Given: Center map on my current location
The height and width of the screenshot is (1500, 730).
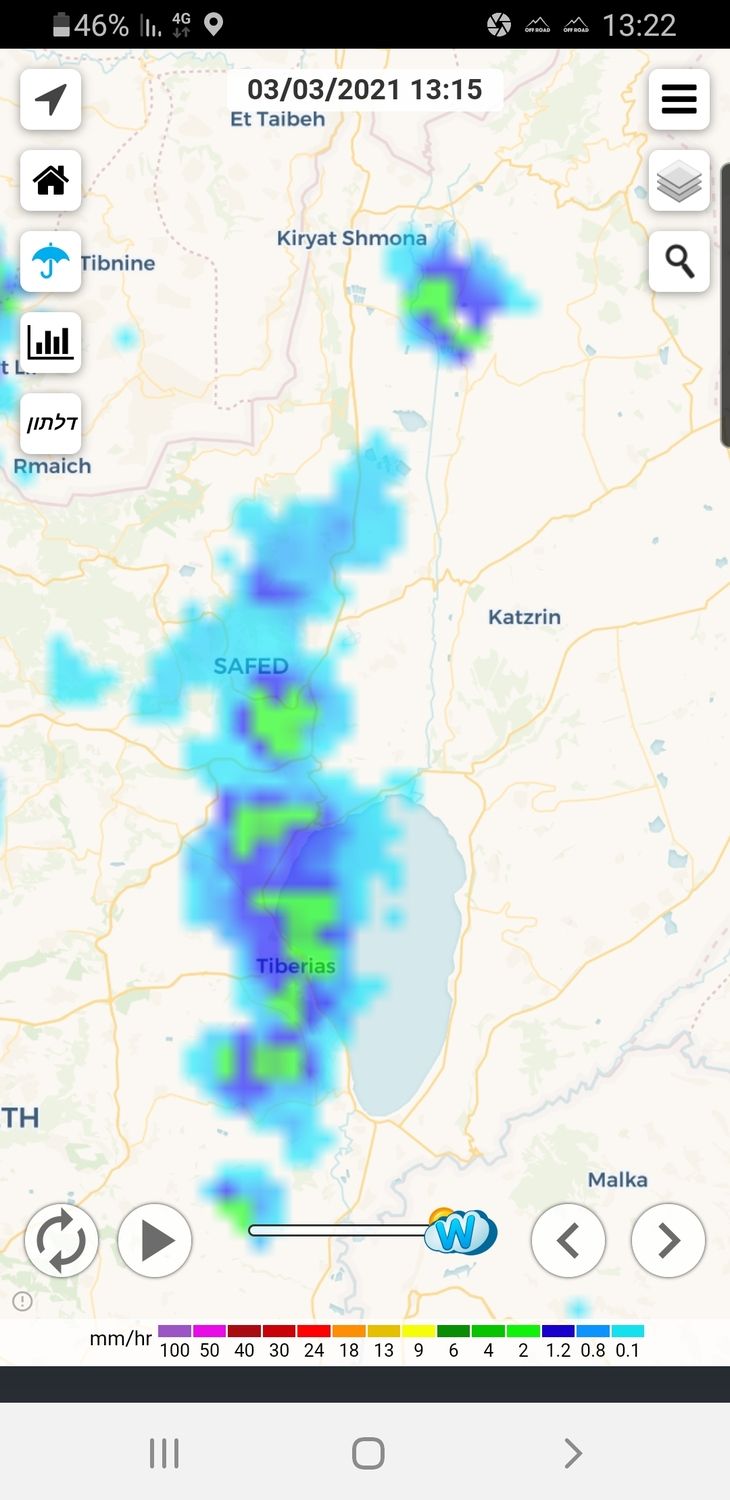Looking at the screenshot, I should point(51,99).
